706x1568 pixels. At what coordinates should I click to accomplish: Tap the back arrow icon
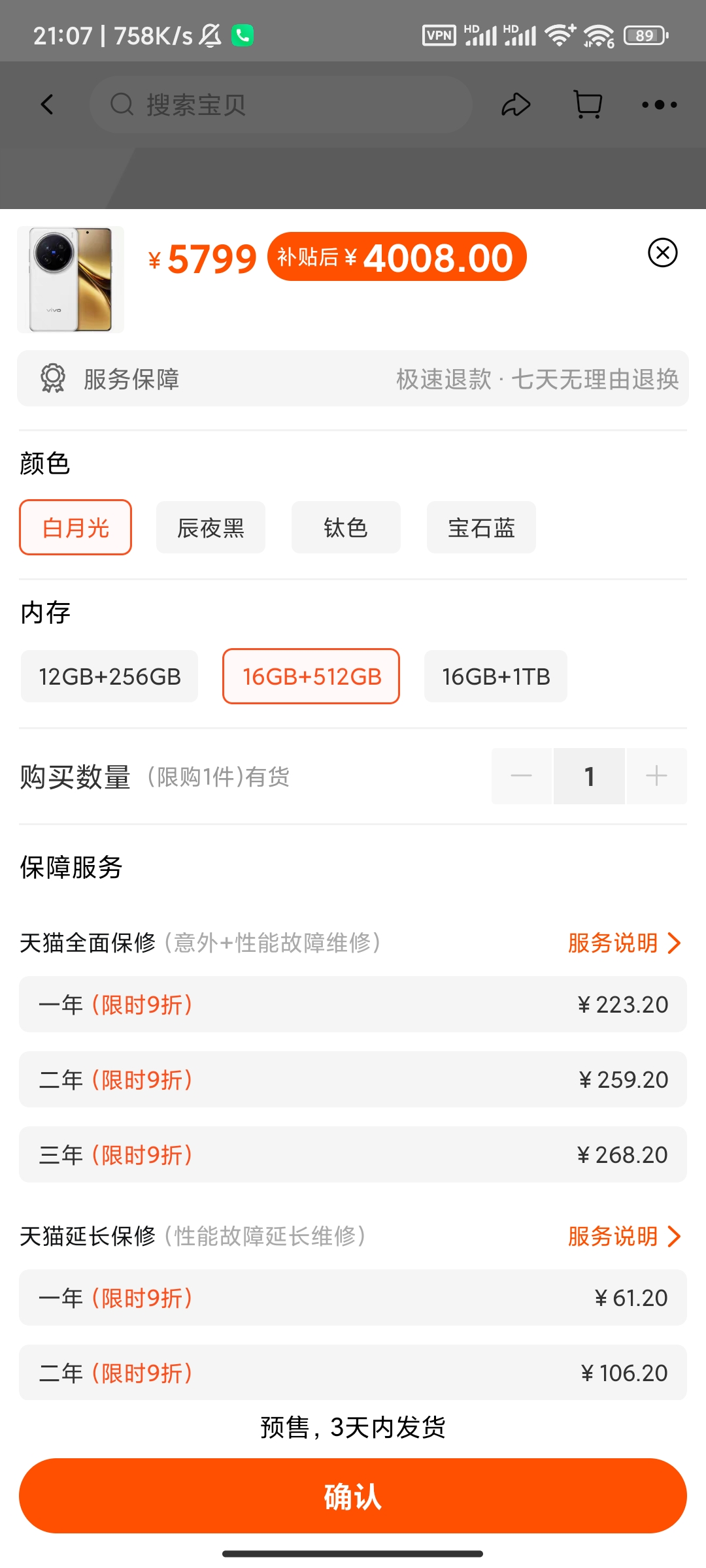pos(47,105)
